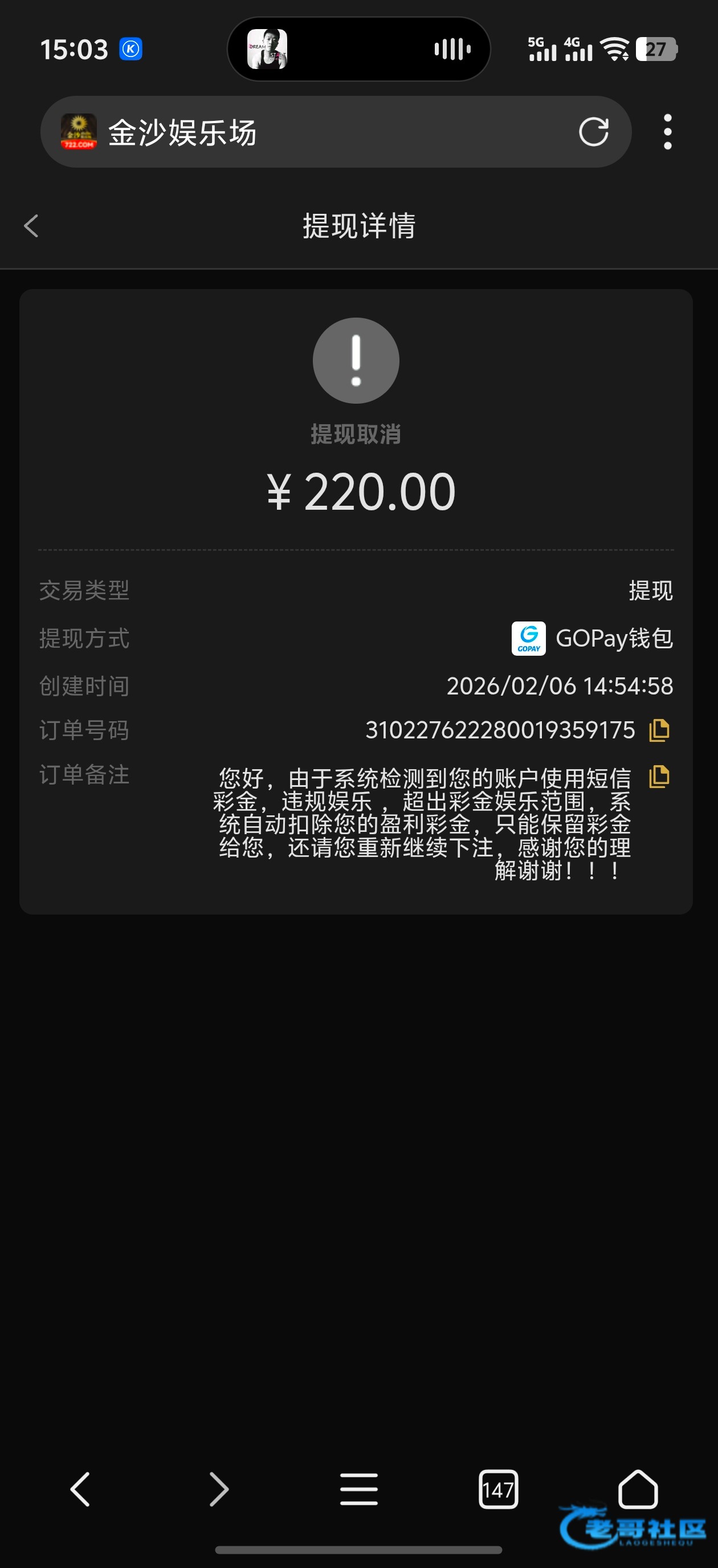Reload the page in the browser

[593, 132]
